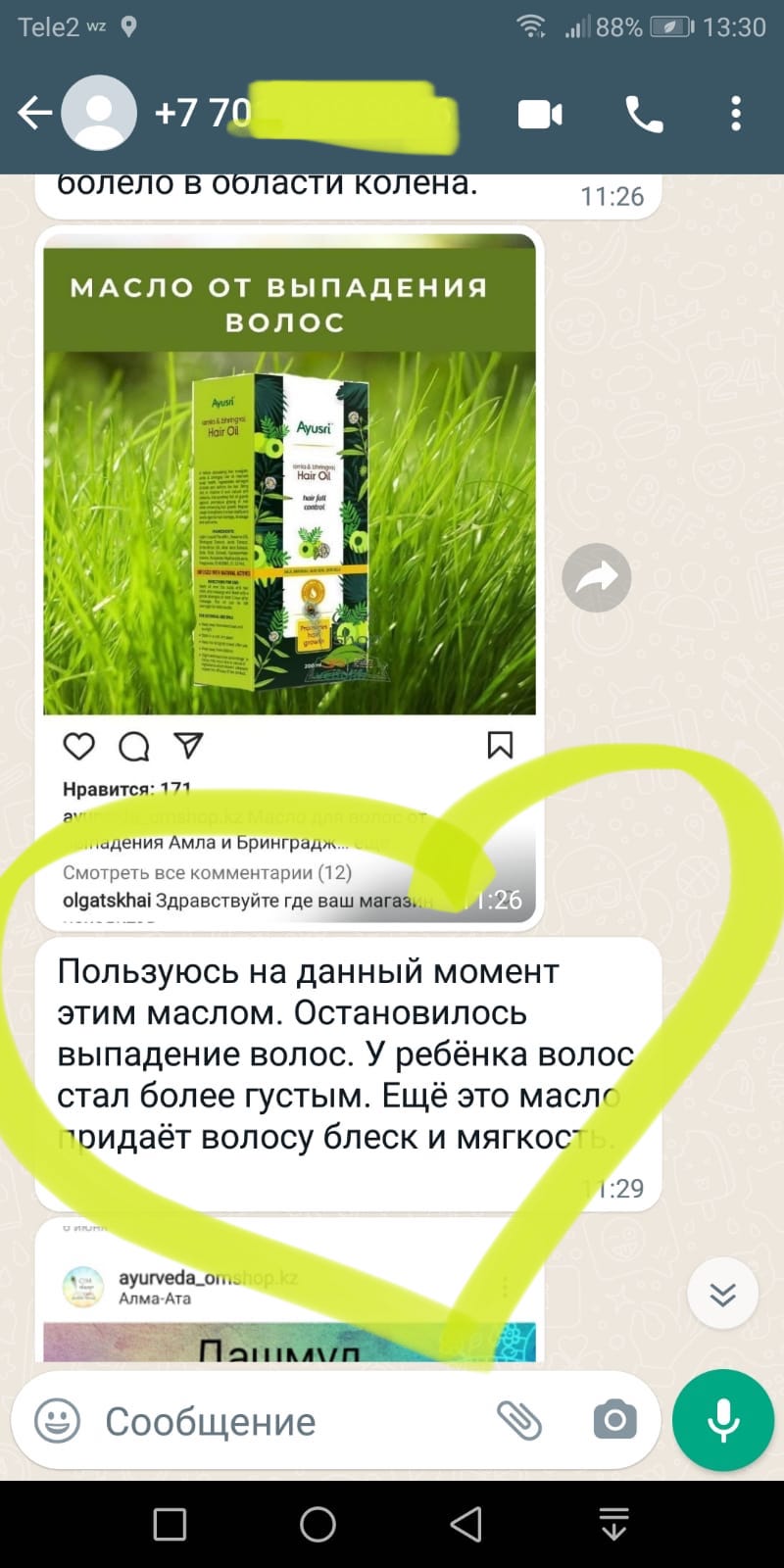This screenshot has width=784, height=1568.
Task: Open the overflow menu
Action: tap(736, 115)
